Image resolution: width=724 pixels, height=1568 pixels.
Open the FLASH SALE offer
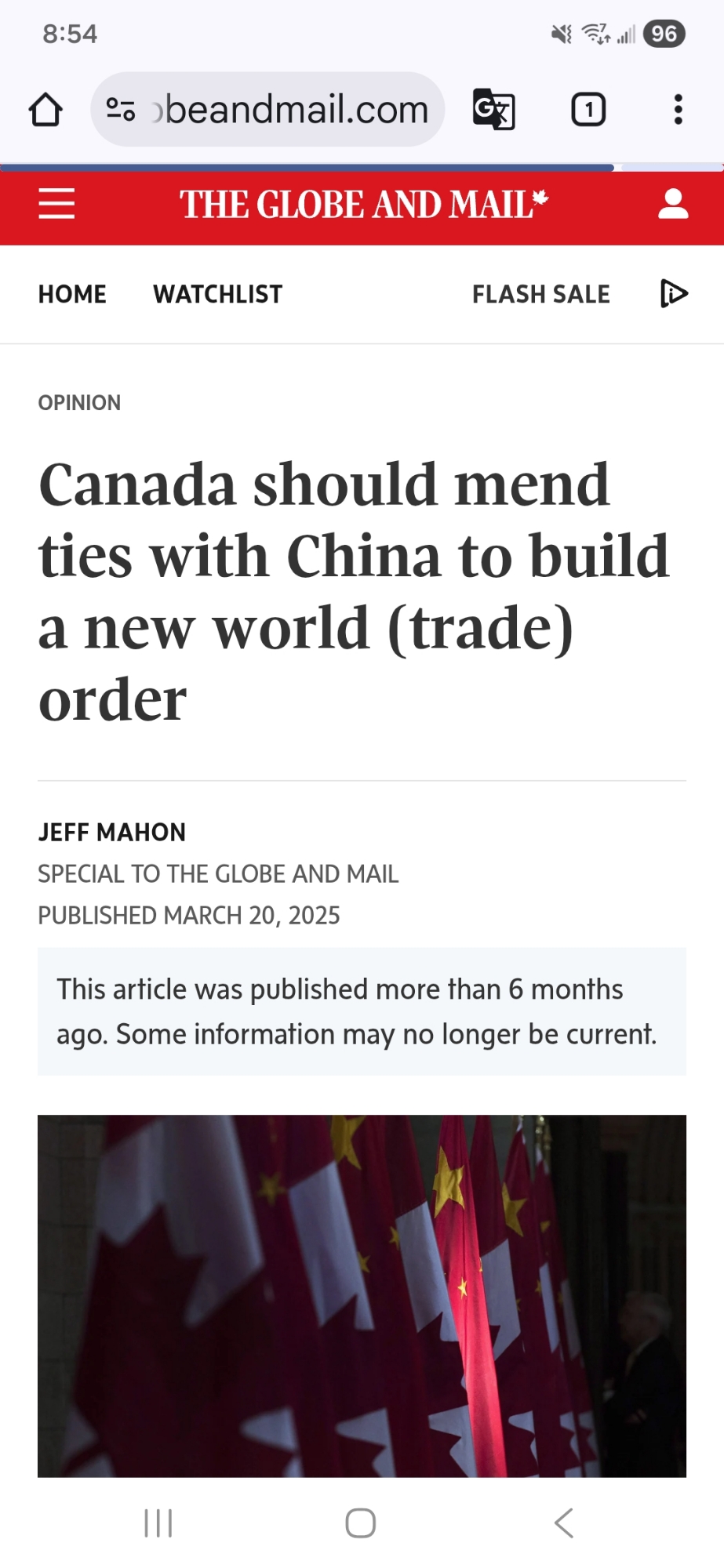(540, 294)
